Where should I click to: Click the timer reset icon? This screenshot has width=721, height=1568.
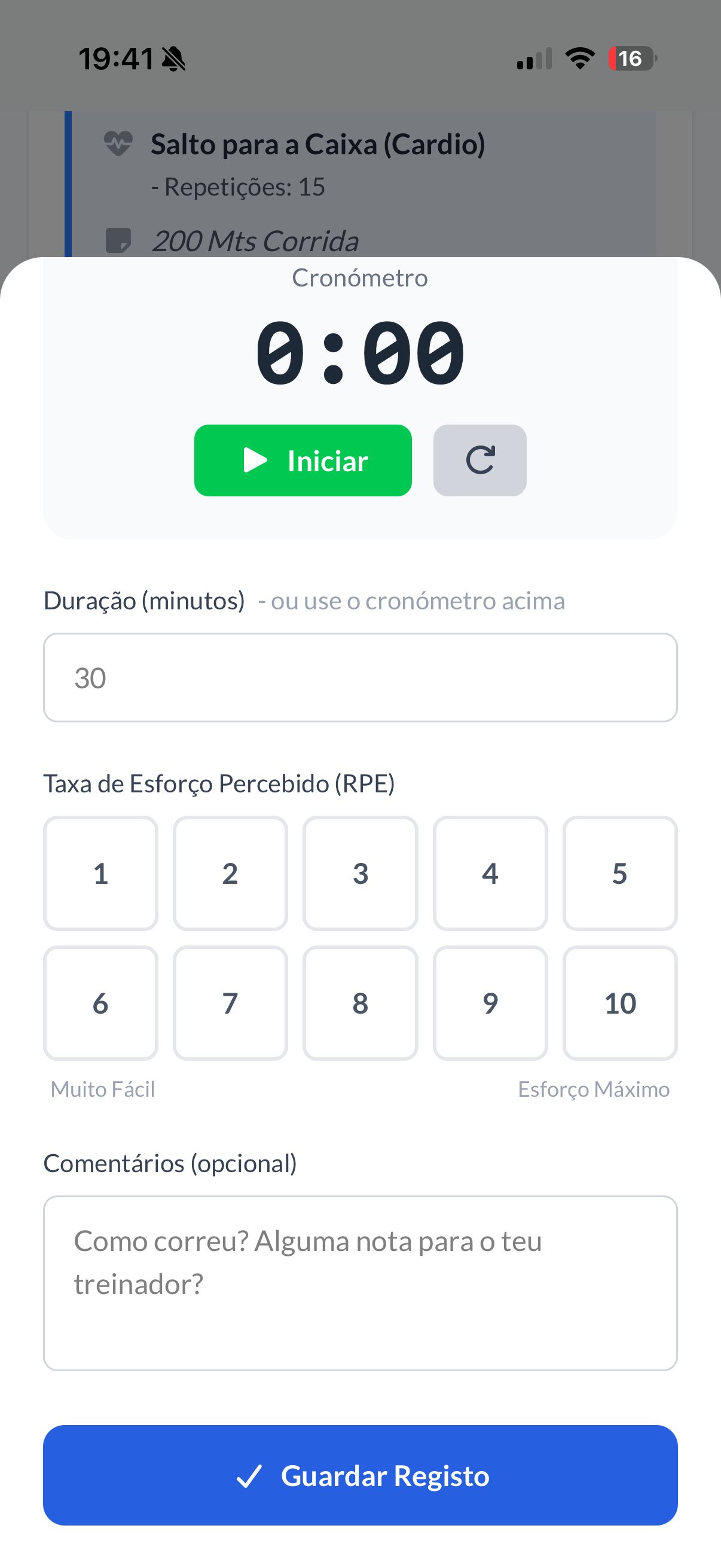pos(479,461)
